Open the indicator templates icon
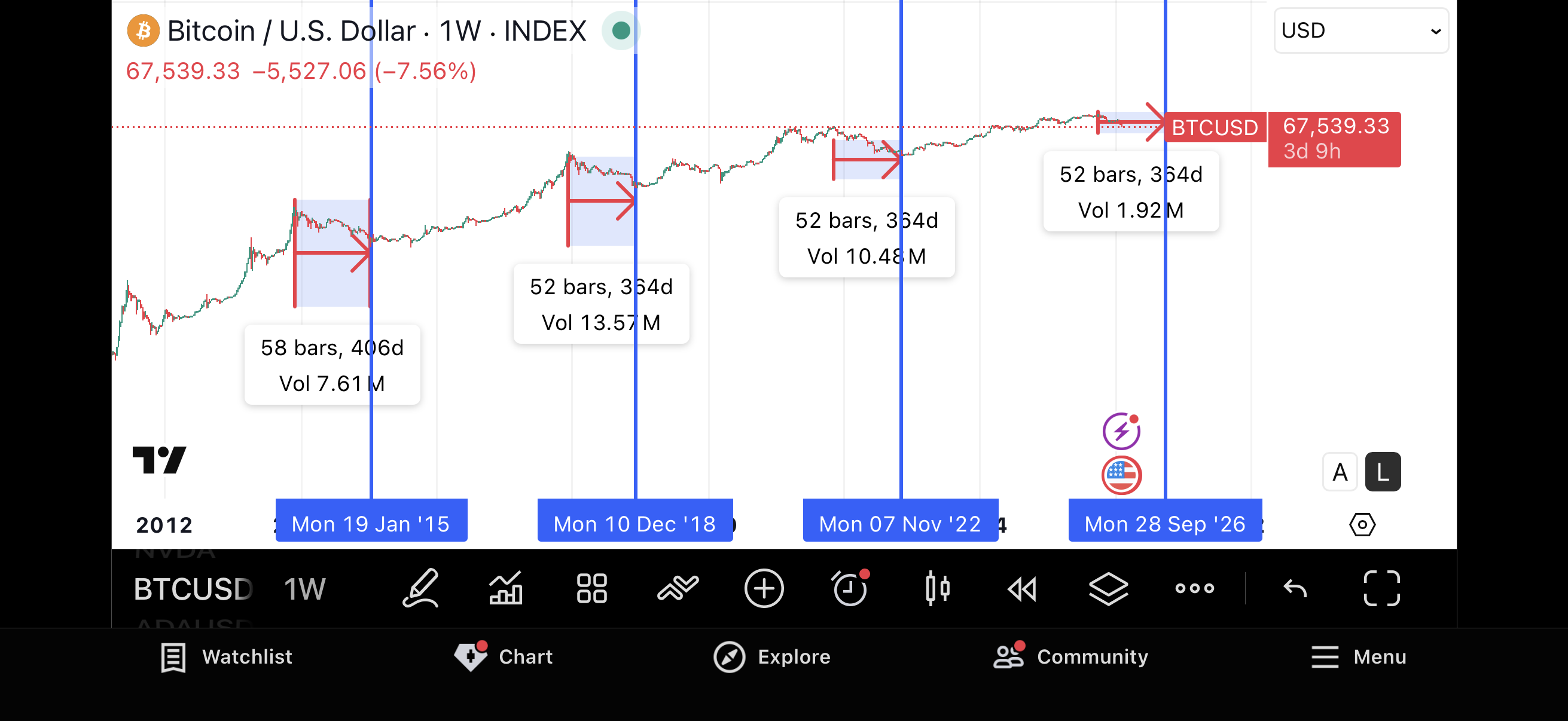This screenshot has height=721, width=1568. click(678, 588)
